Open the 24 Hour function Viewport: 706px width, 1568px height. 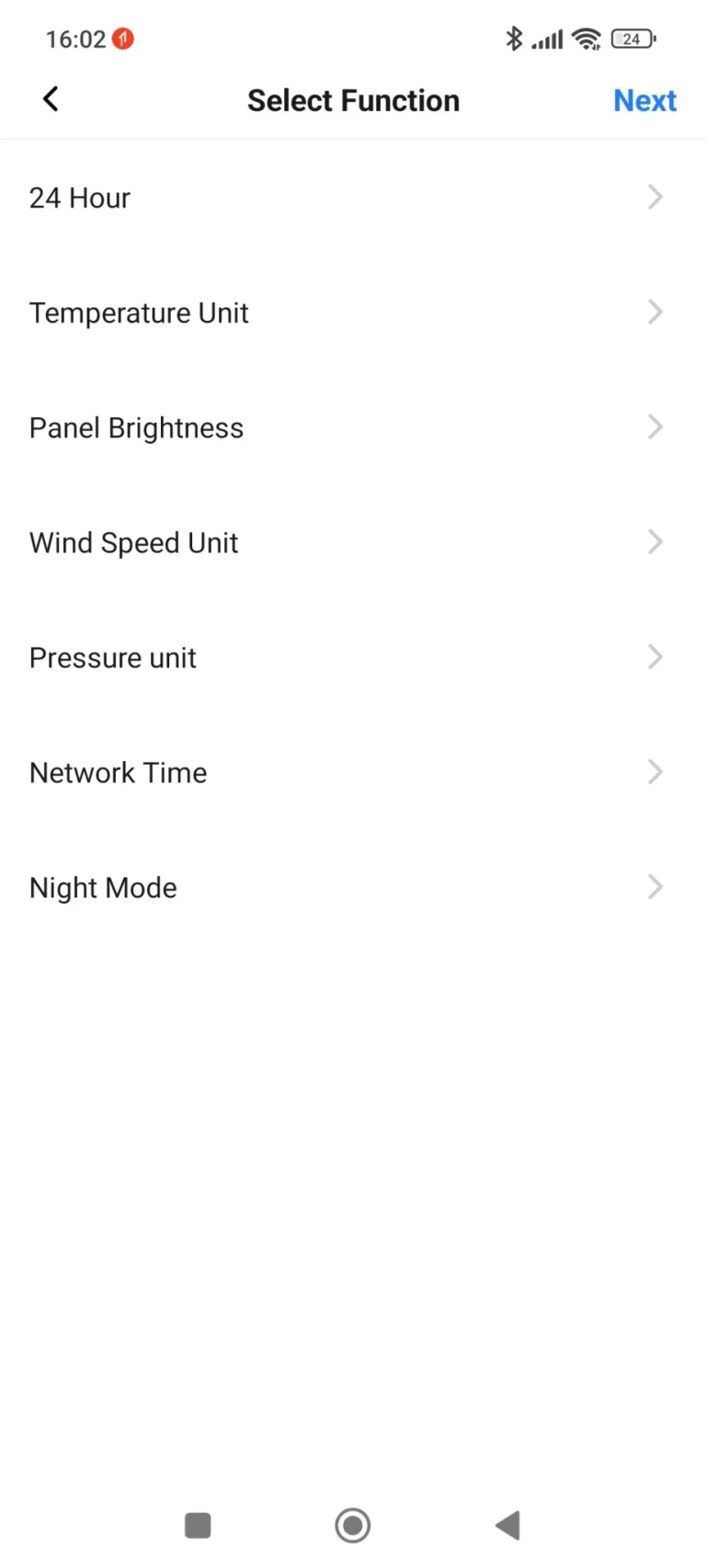pyautogui.click(x=353, y=198)
